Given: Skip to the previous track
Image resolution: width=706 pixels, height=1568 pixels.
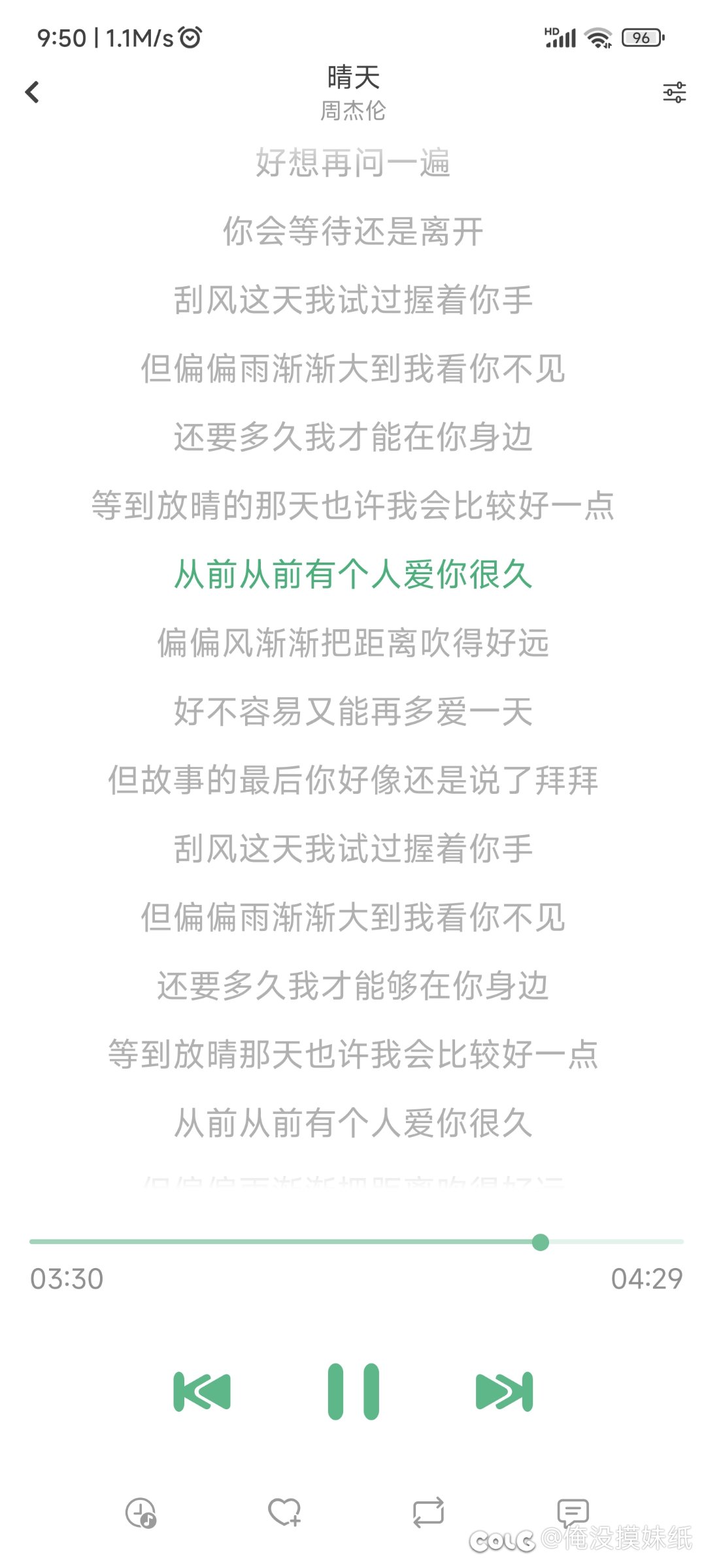Looking at the screenshot, I should 202,1392.
